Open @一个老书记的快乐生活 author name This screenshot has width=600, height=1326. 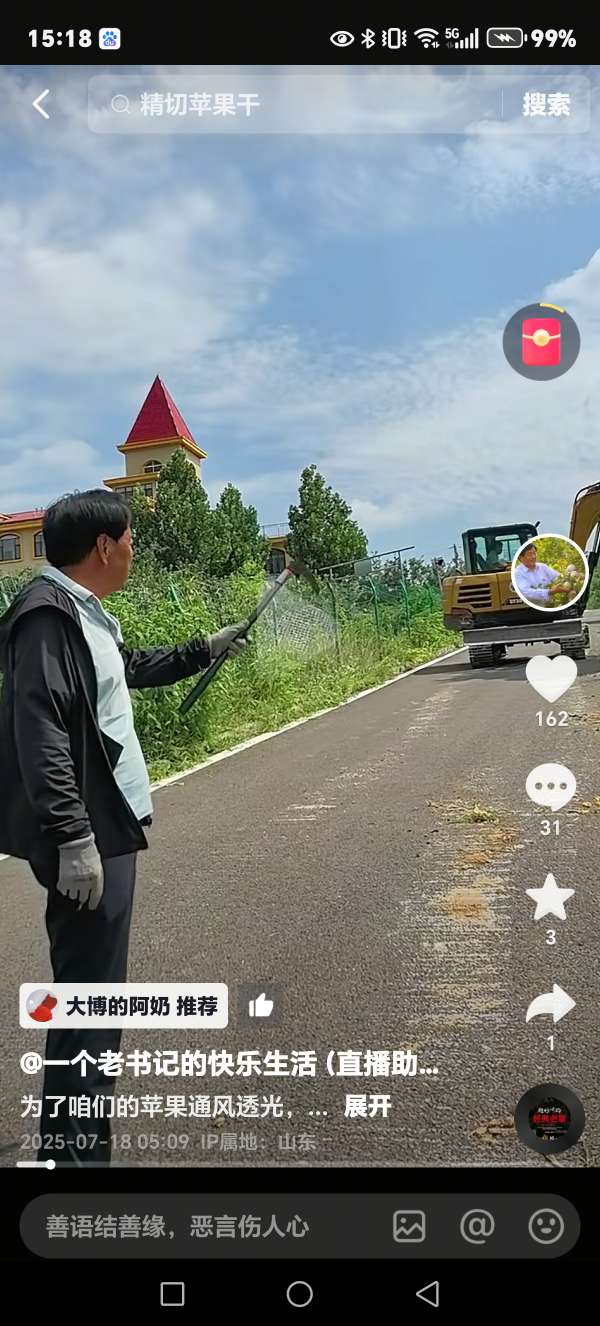pos(230,1064)
